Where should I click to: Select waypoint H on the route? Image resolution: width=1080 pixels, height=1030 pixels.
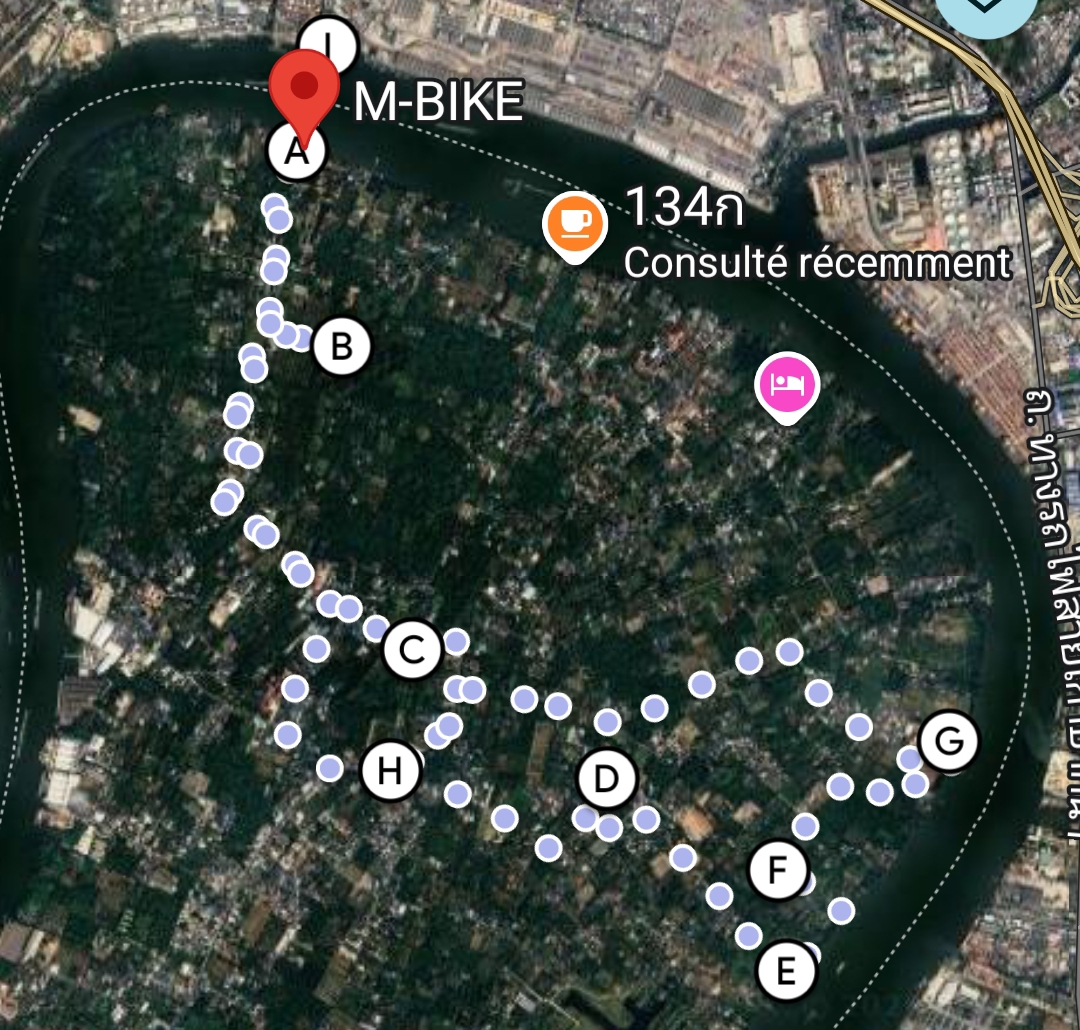click(x=390, y=772)
